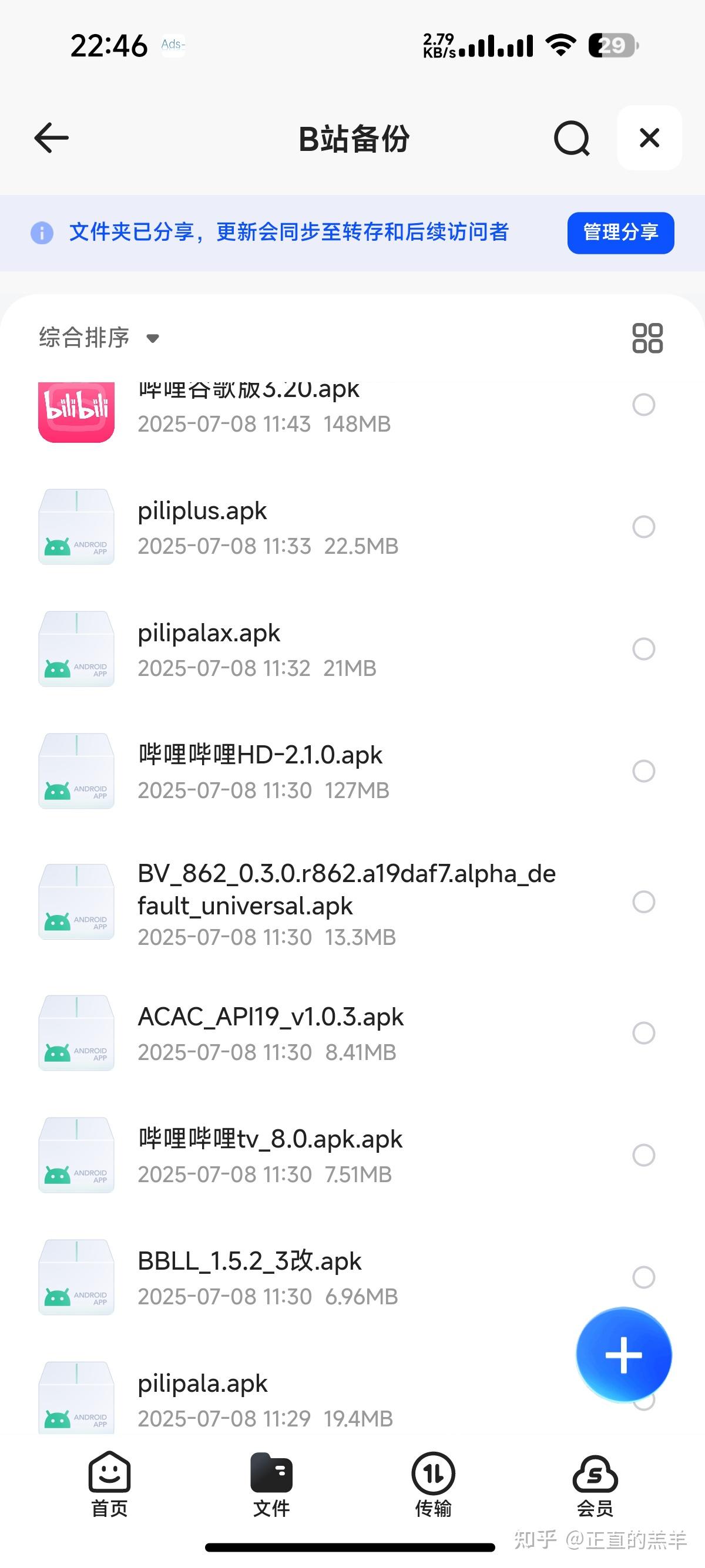This screenshot has height=1568, width=705.
Task: Select the piliplus.apk file circle
Action: pos(643,527)
